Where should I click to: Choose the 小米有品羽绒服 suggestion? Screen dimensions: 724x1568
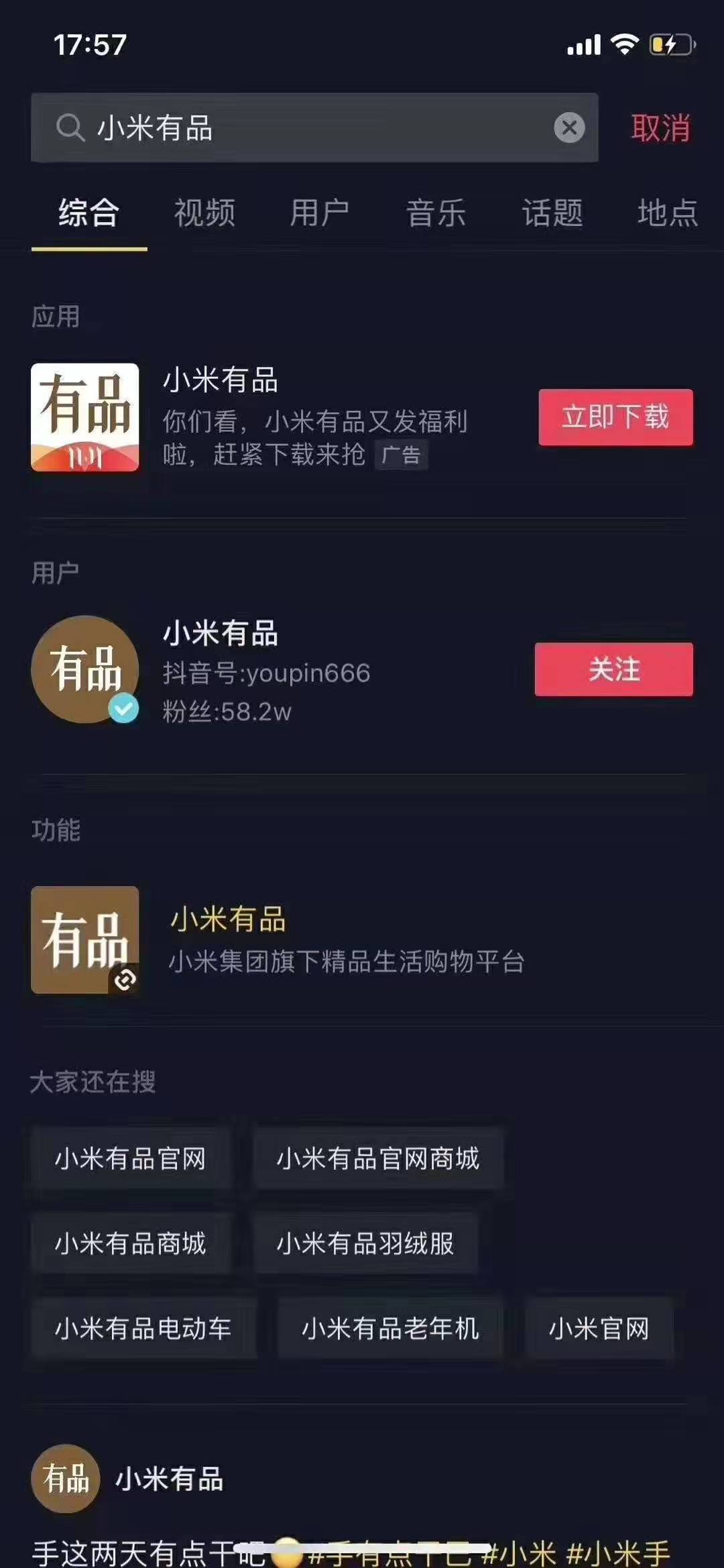click(365, 1243)
